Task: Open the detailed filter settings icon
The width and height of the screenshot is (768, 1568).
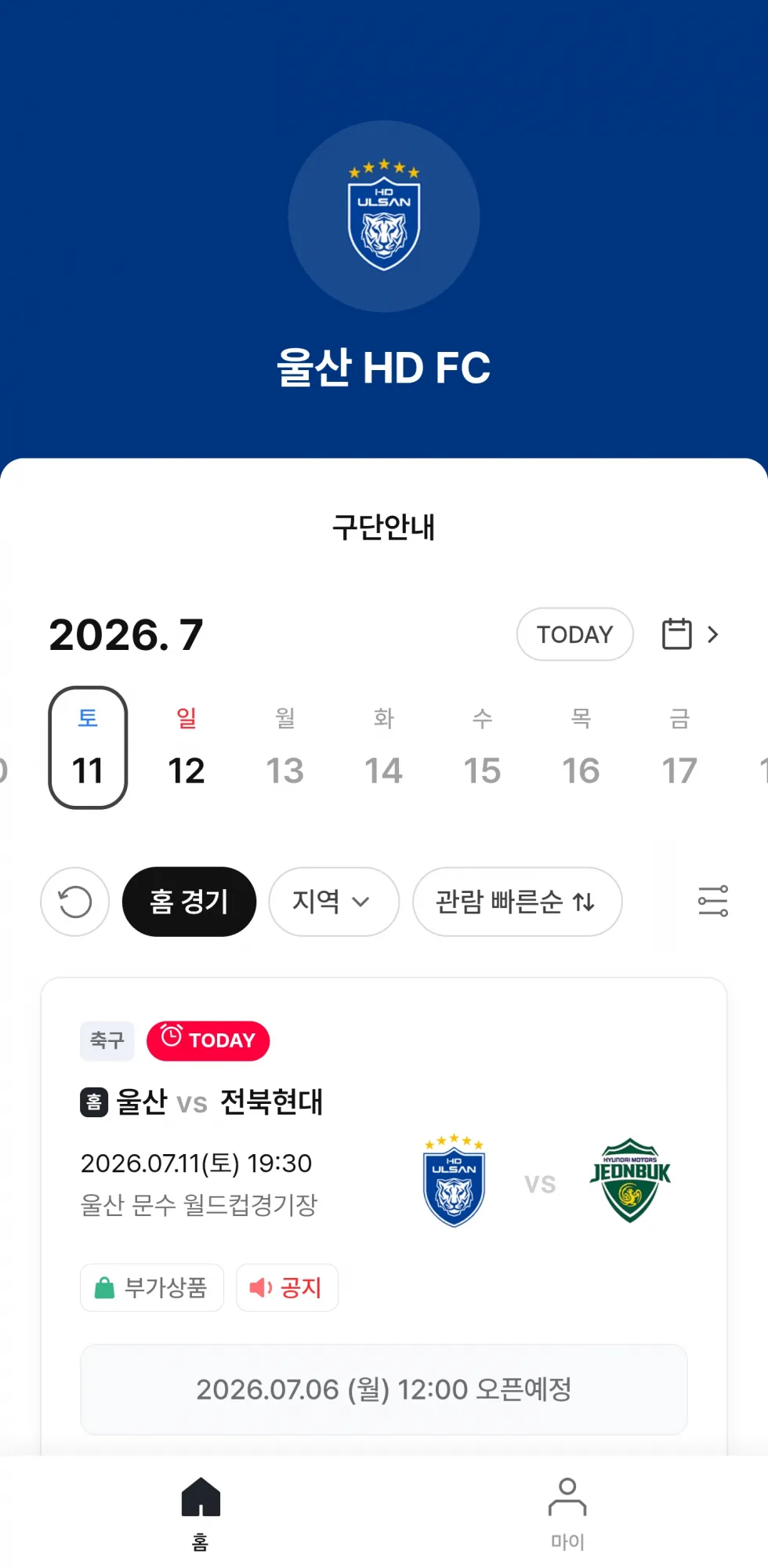Action: [712, 902]
